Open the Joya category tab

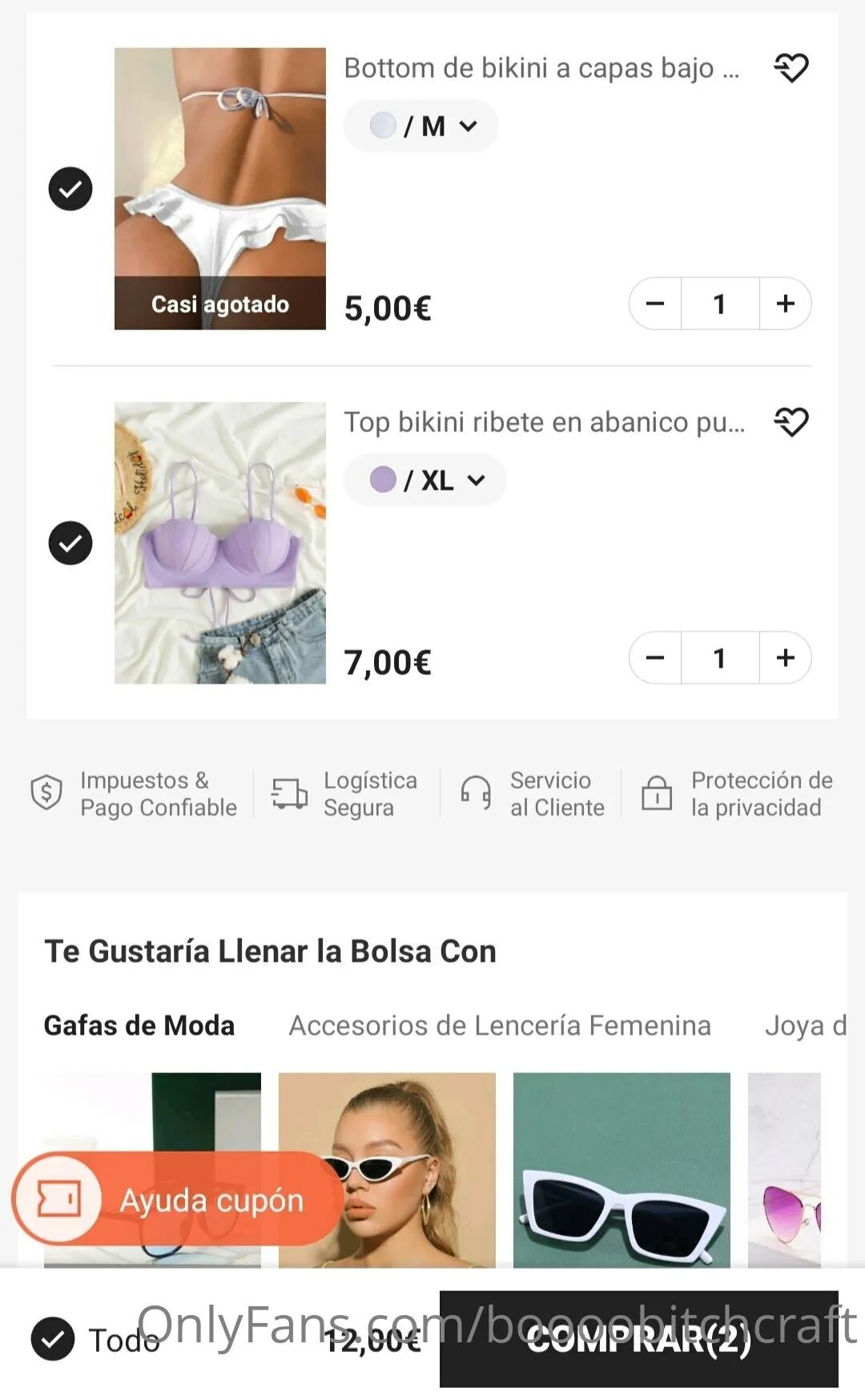coord(804,1026)
